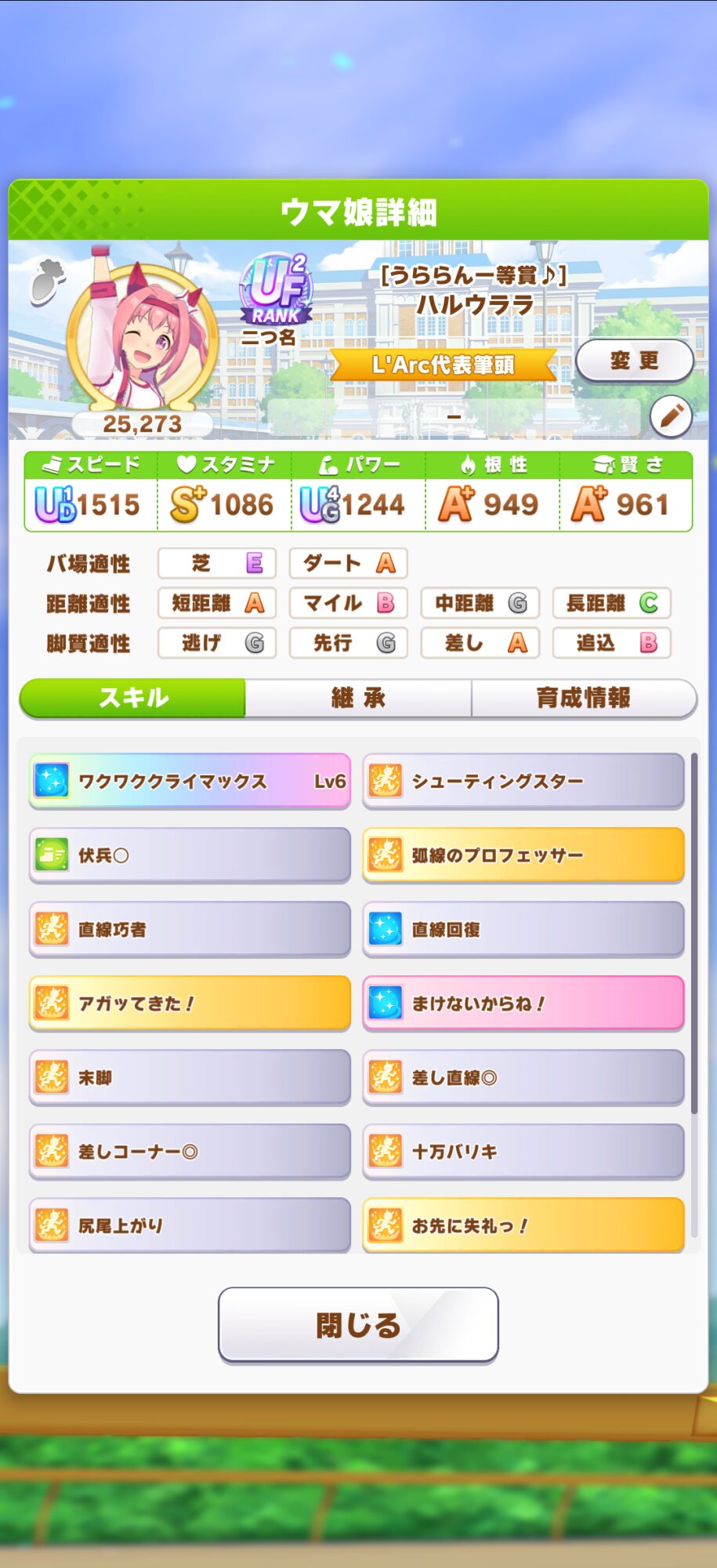The width and height of the screenshot is (717, 1568).
Task: Edit the memo with the pencil icon
Action: pyautogui.click(x=671, y=416)
